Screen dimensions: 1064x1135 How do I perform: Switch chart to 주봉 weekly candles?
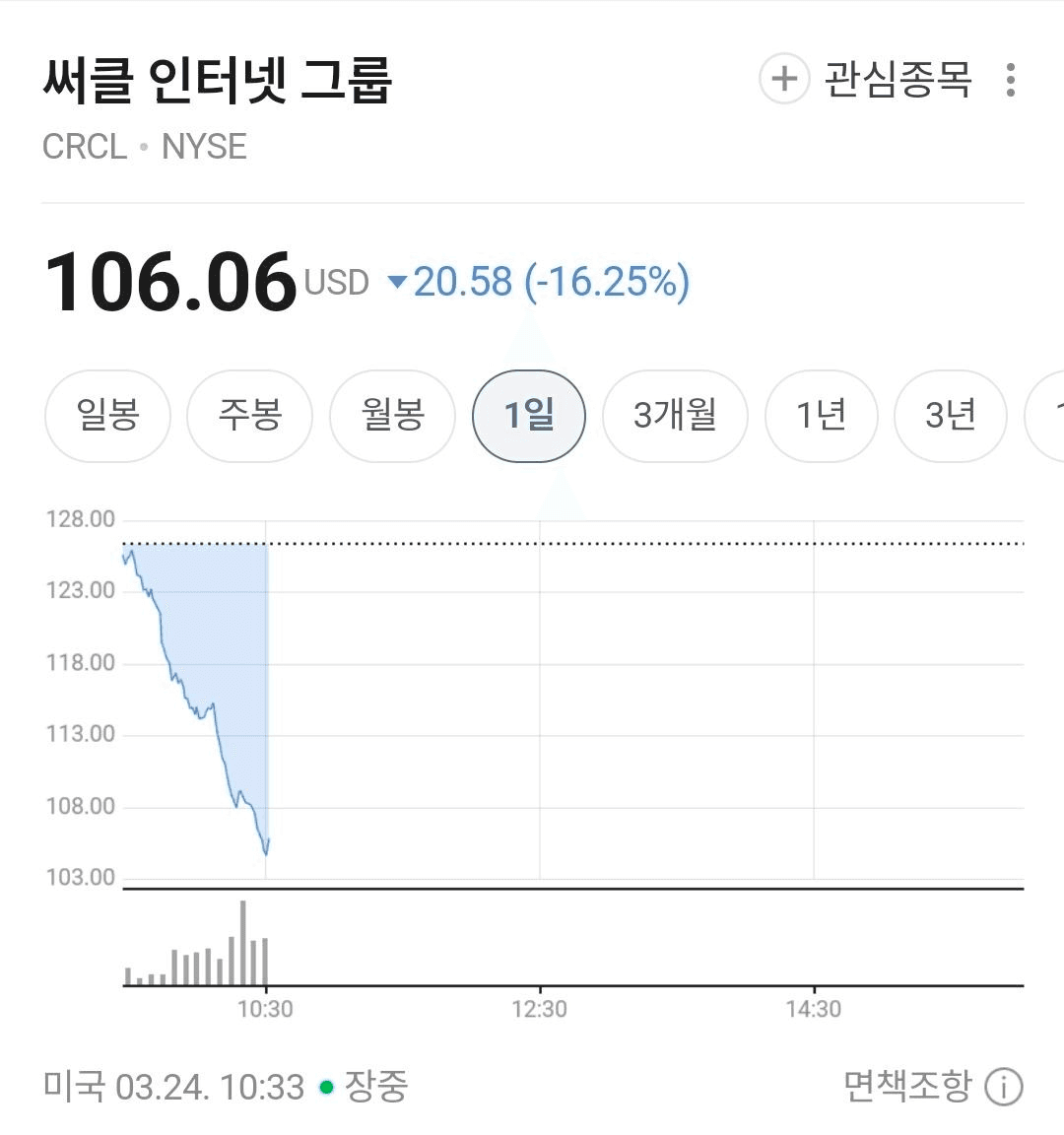tap(249, 415)
